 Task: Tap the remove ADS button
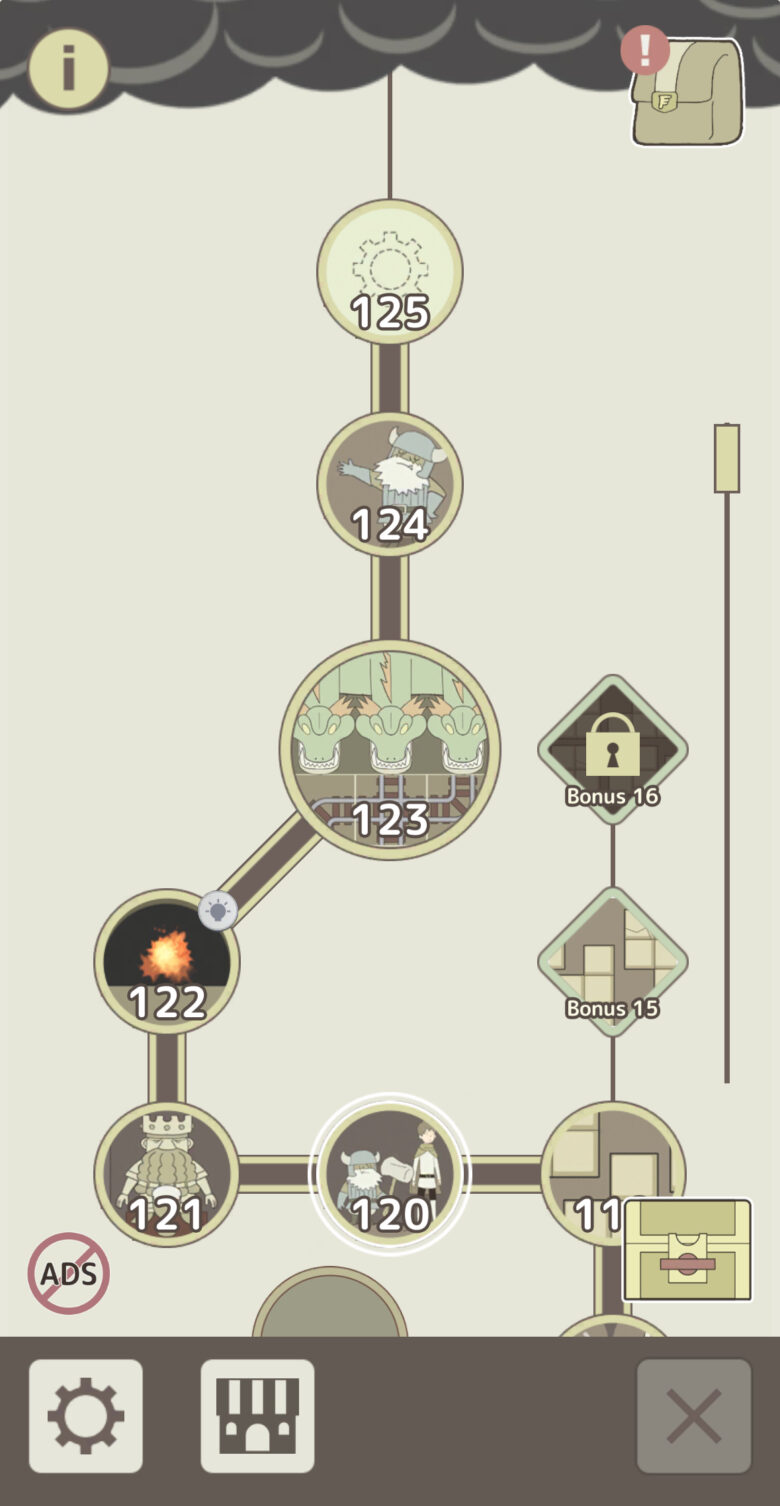pyautogui.click(x=68, y=1273)
